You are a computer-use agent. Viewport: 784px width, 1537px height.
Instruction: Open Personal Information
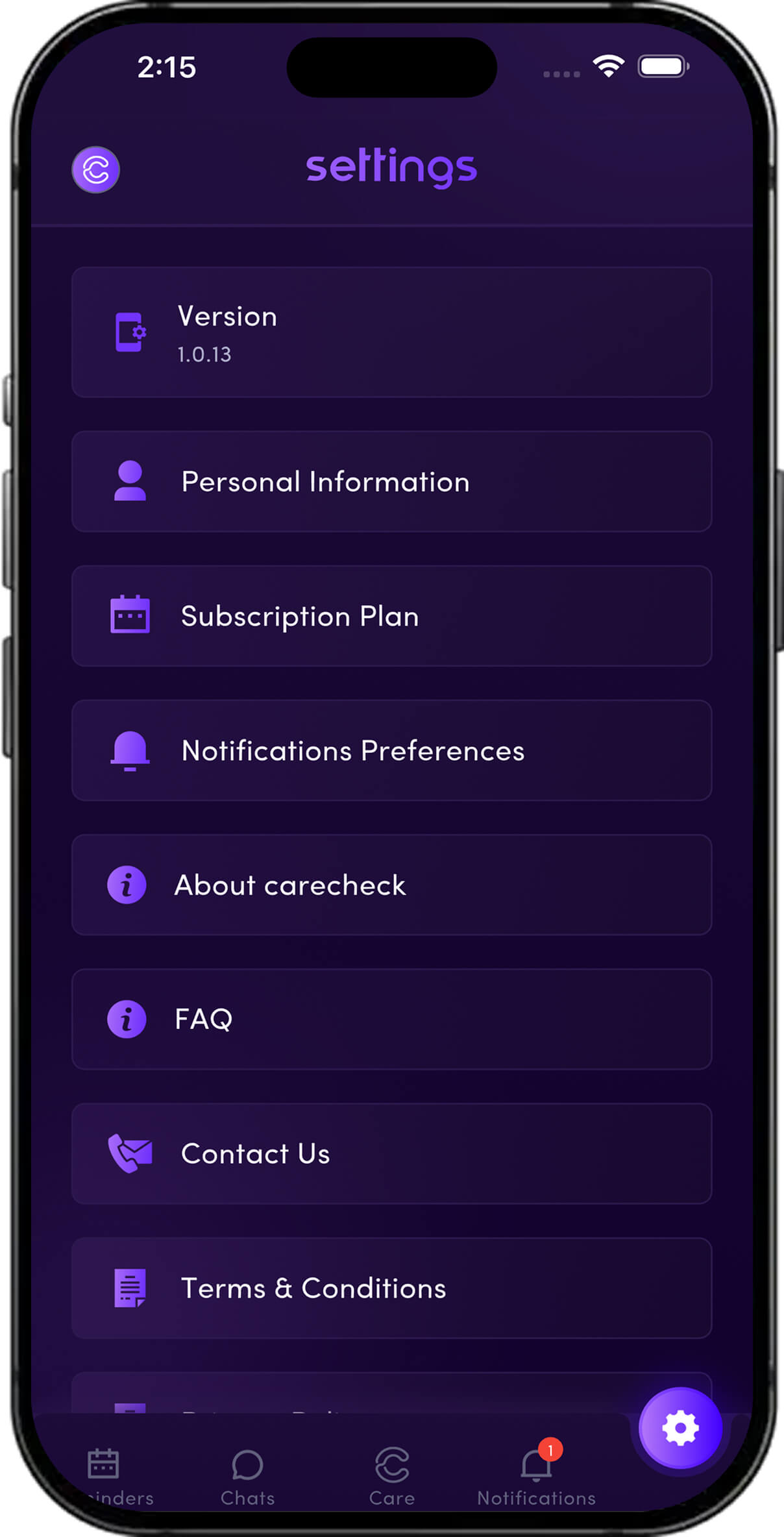391,482
